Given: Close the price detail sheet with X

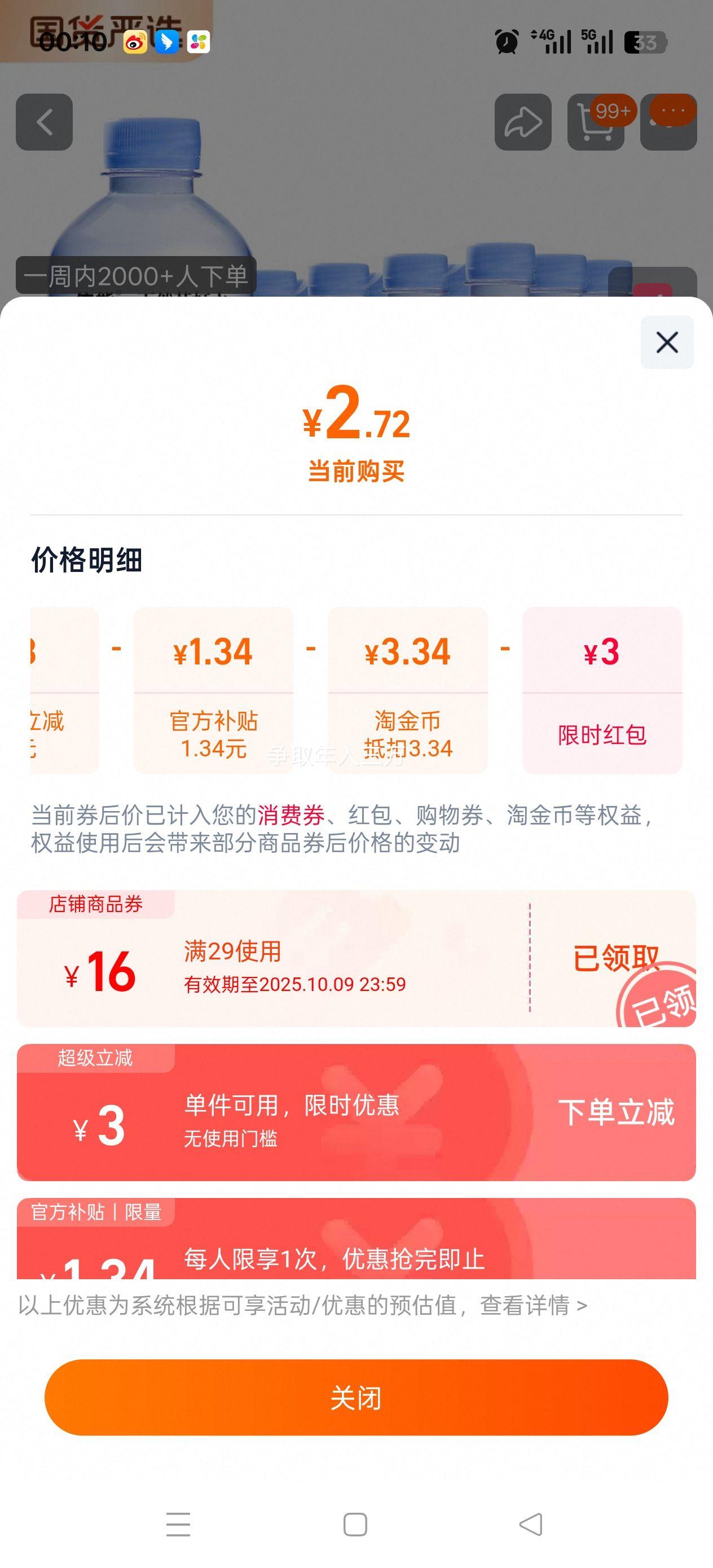Looking at the screenshot, I should [x=667, y=342].
